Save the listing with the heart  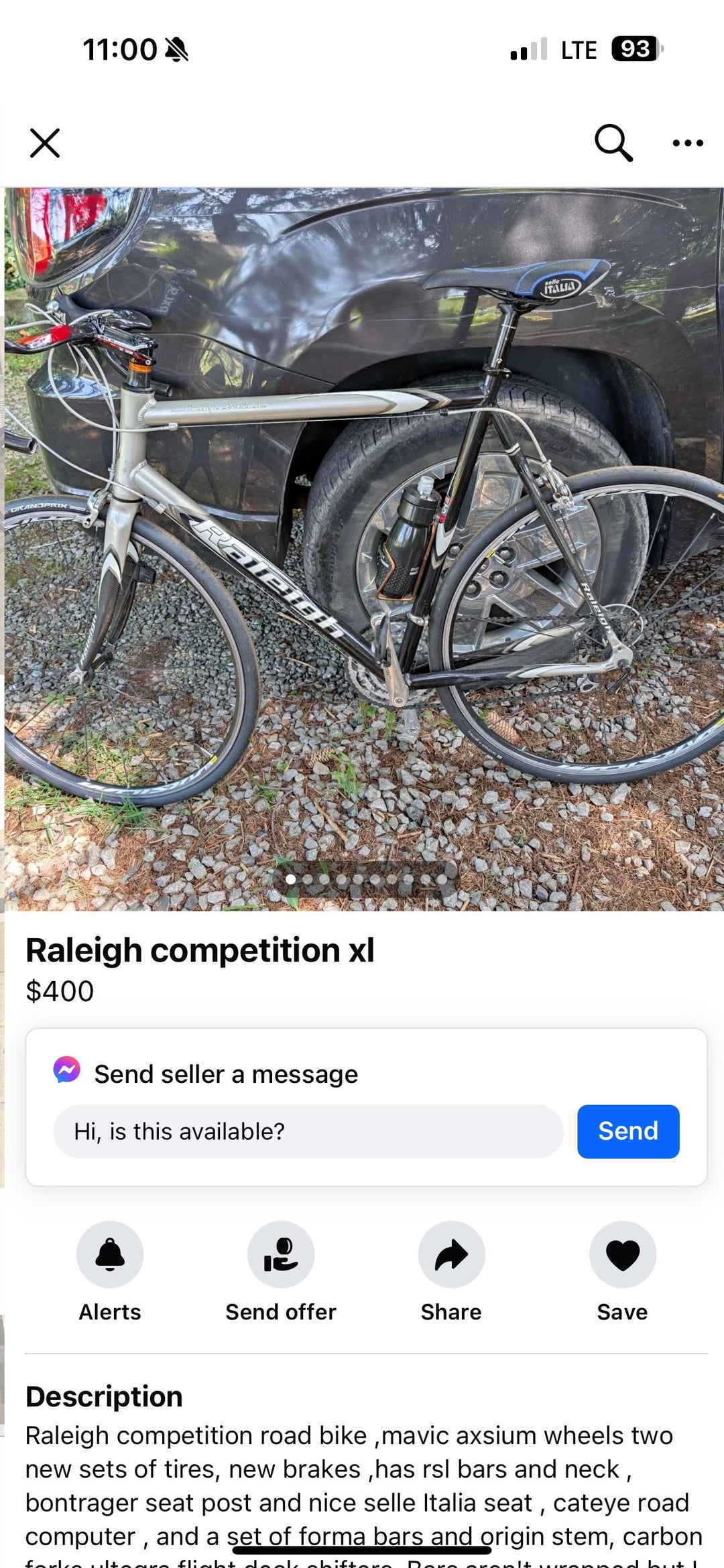click(x=622, y=1254)
